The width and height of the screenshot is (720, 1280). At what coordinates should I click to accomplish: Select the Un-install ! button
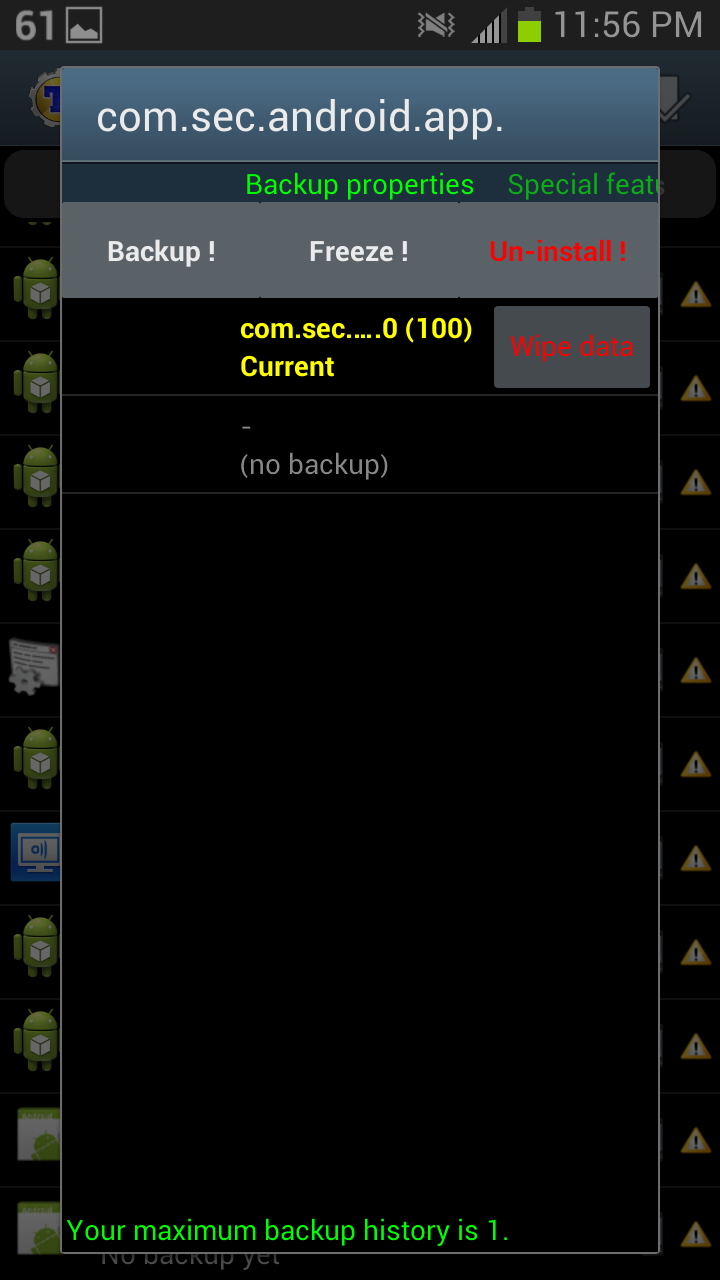coord(558,251)
